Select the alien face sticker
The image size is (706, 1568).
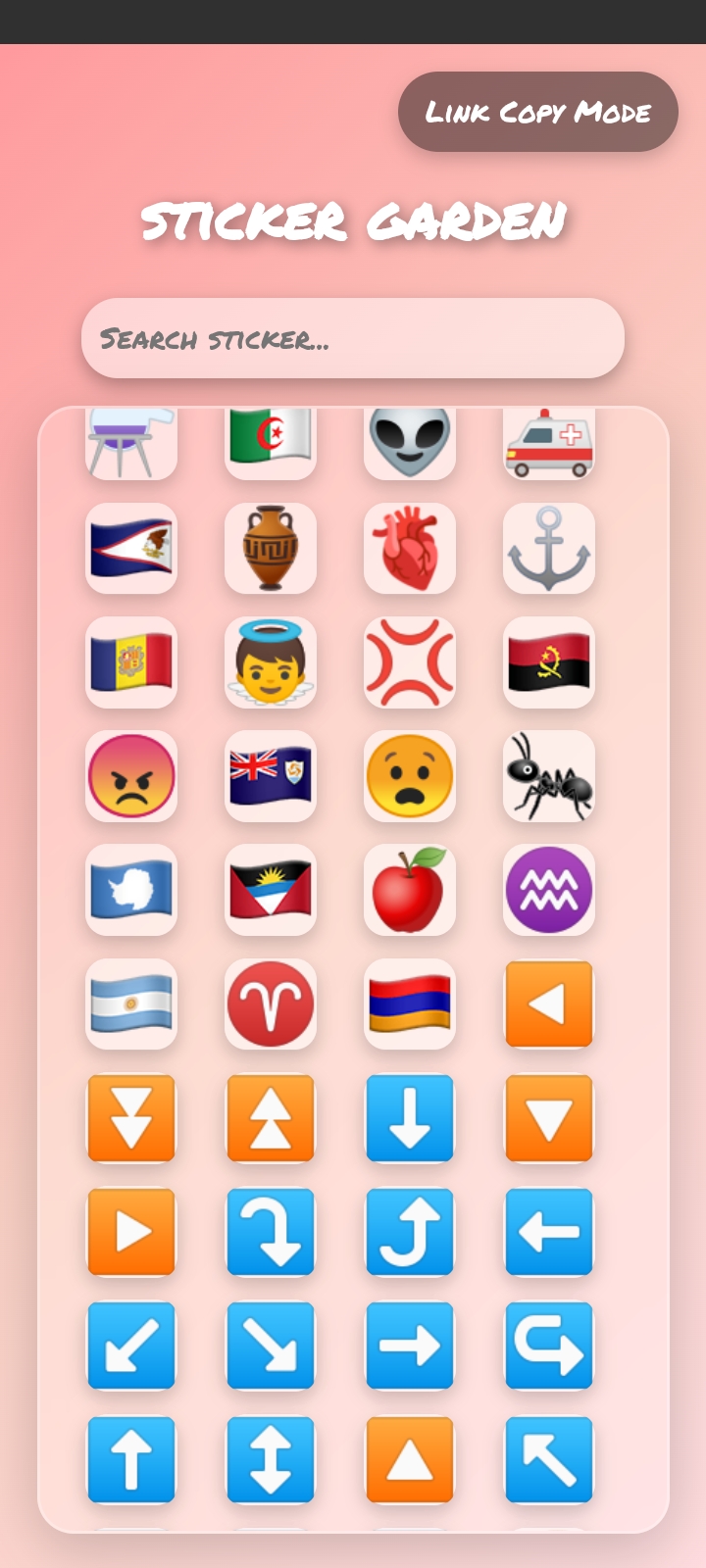point(410,444)
